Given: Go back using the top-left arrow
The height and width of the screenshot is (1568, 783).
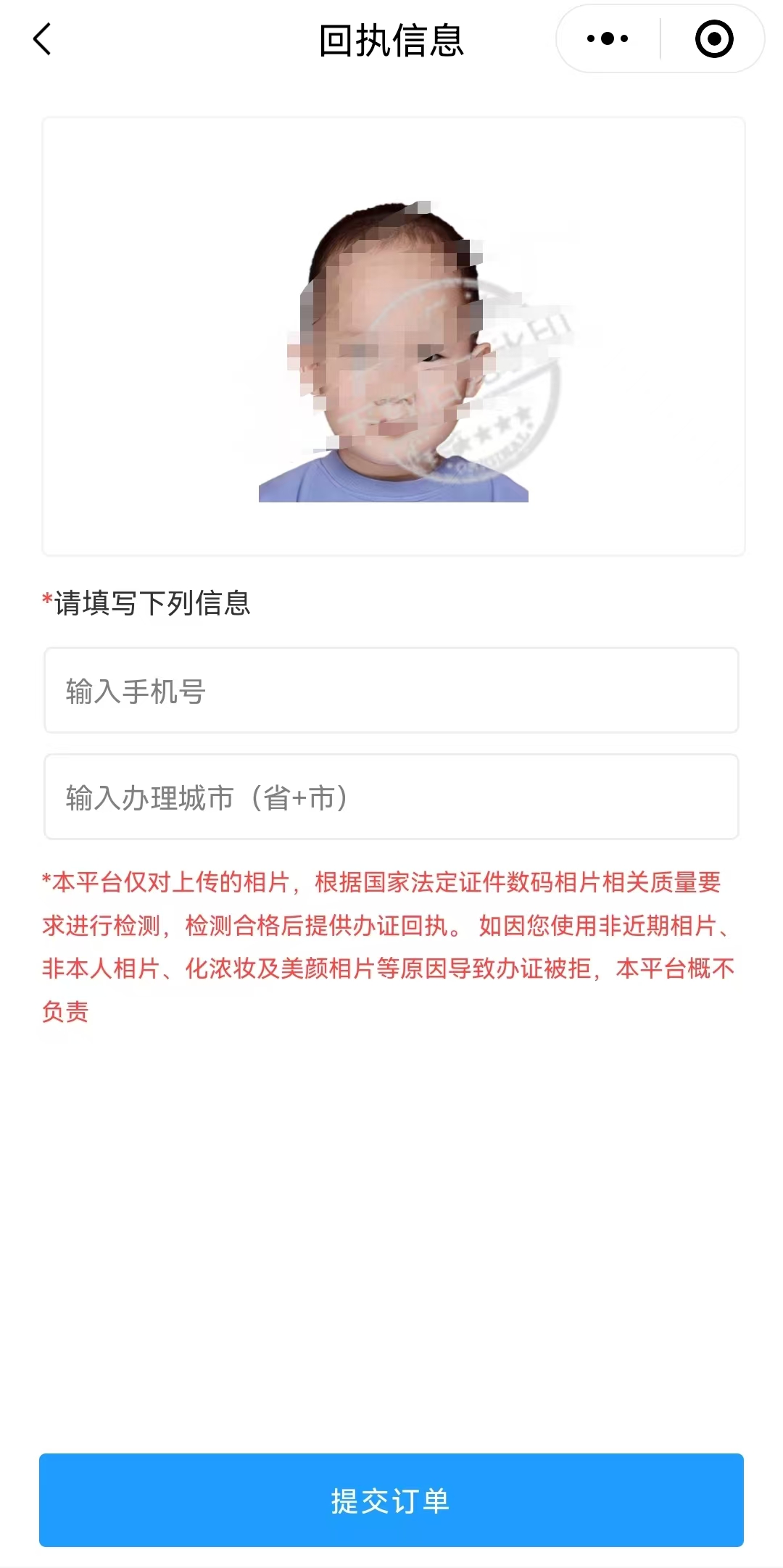Looking at the screenshot, I should pos(43,39).
